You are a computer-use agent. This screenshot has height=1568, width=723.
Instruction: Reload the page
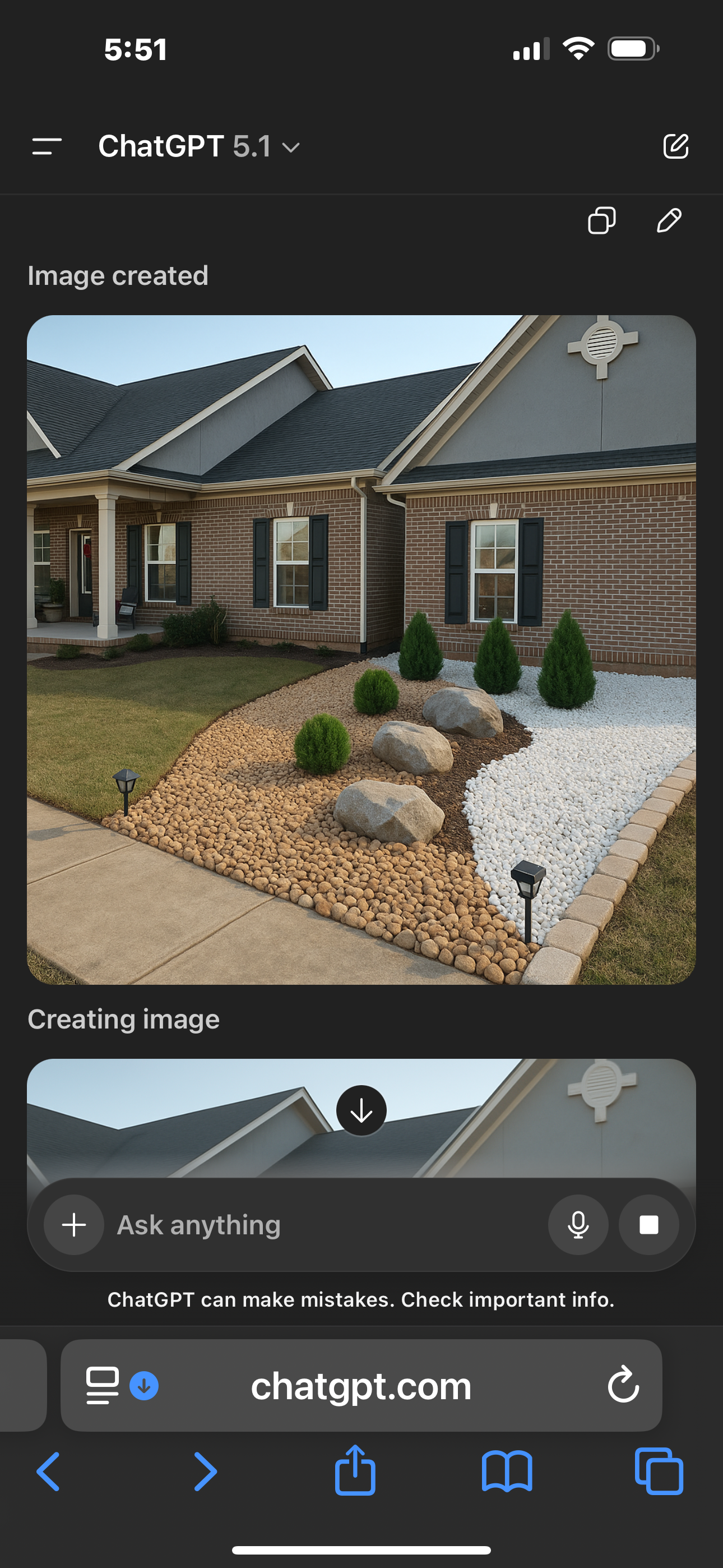click(623, 1385)
